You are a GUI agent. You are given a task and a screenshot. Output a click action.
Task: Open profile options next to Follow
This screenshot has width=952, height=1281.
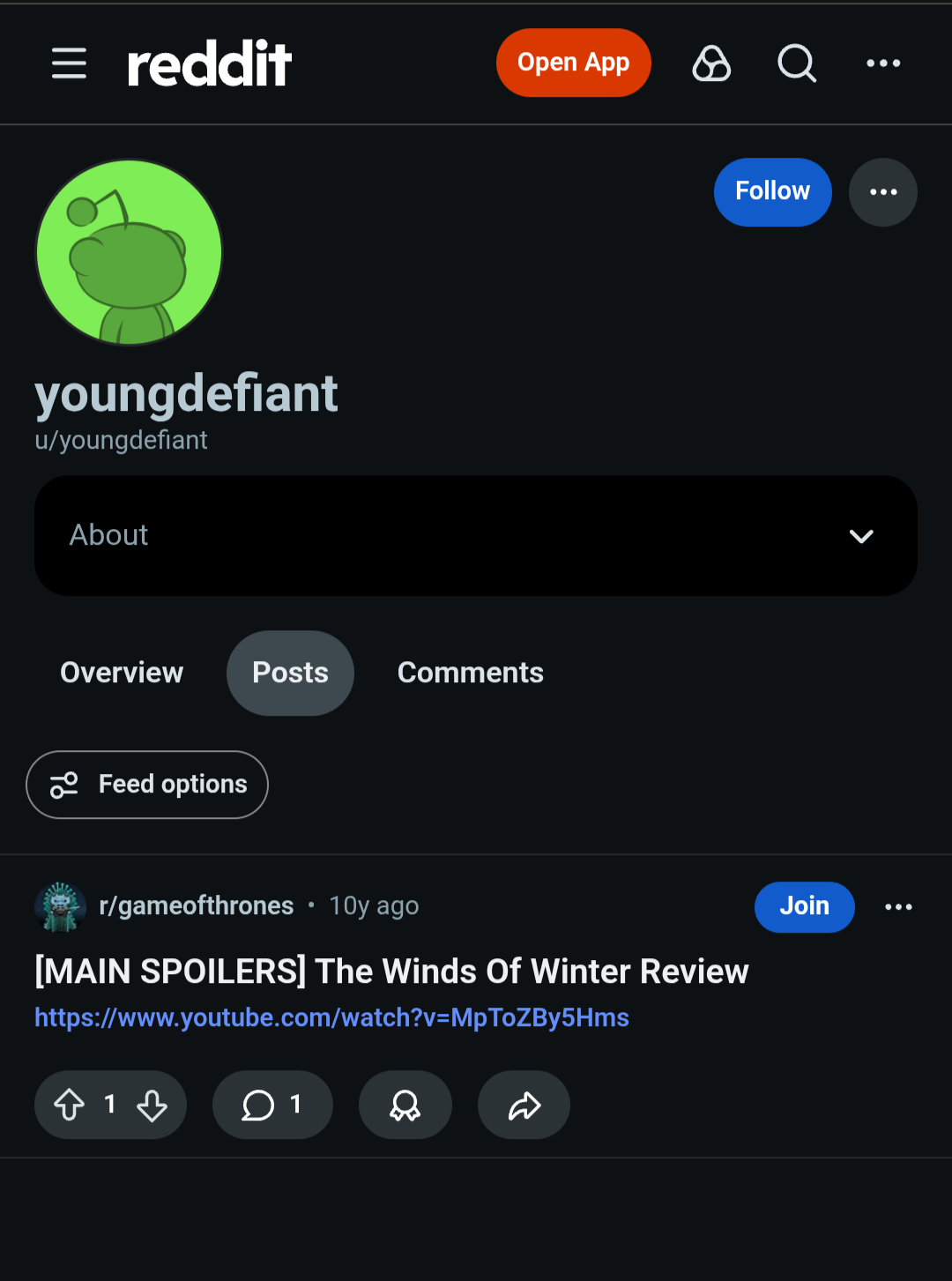pyautogui.click(x=882, y=192)
